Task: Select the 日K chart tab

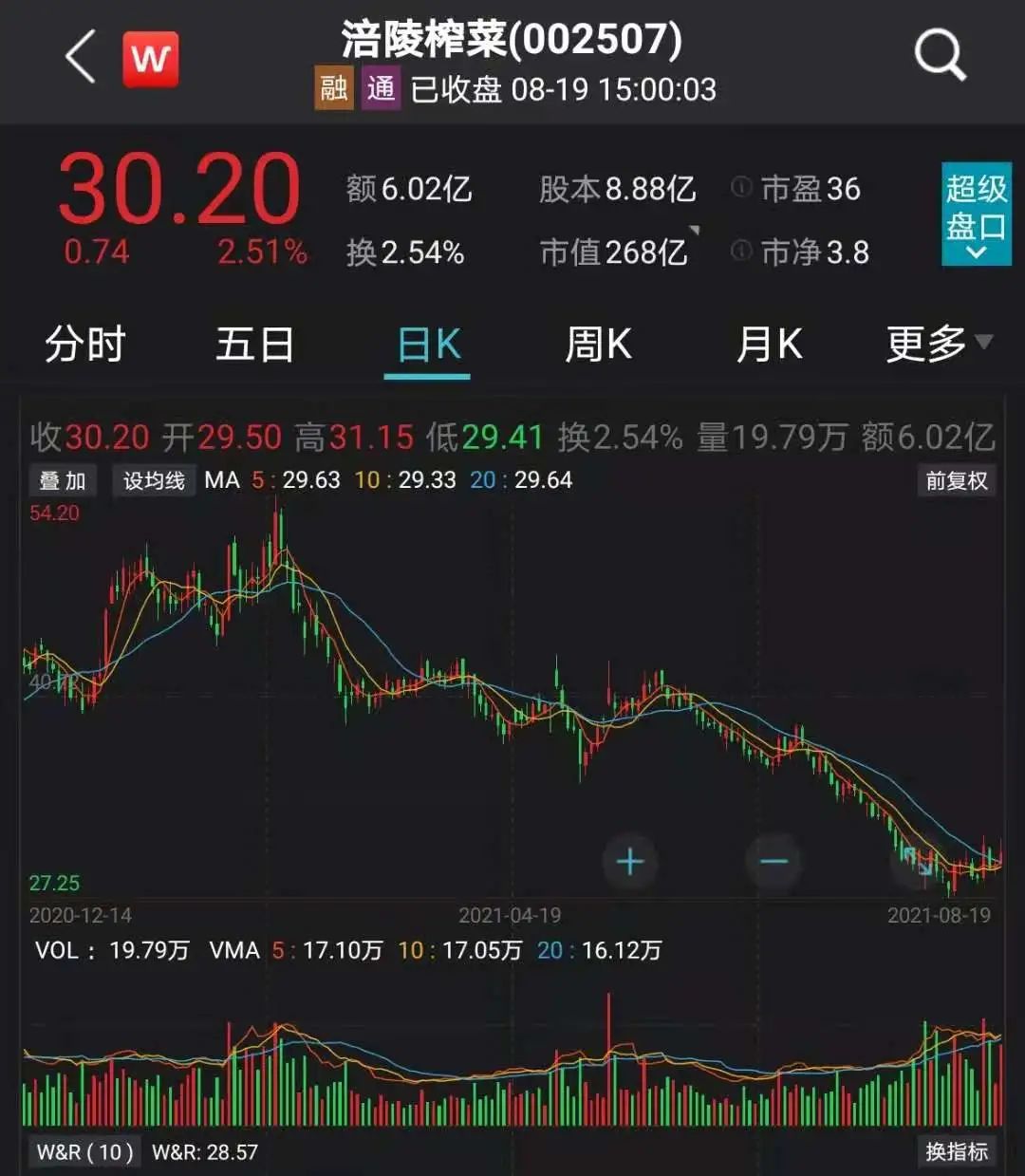Action: [x=428, y=345]
